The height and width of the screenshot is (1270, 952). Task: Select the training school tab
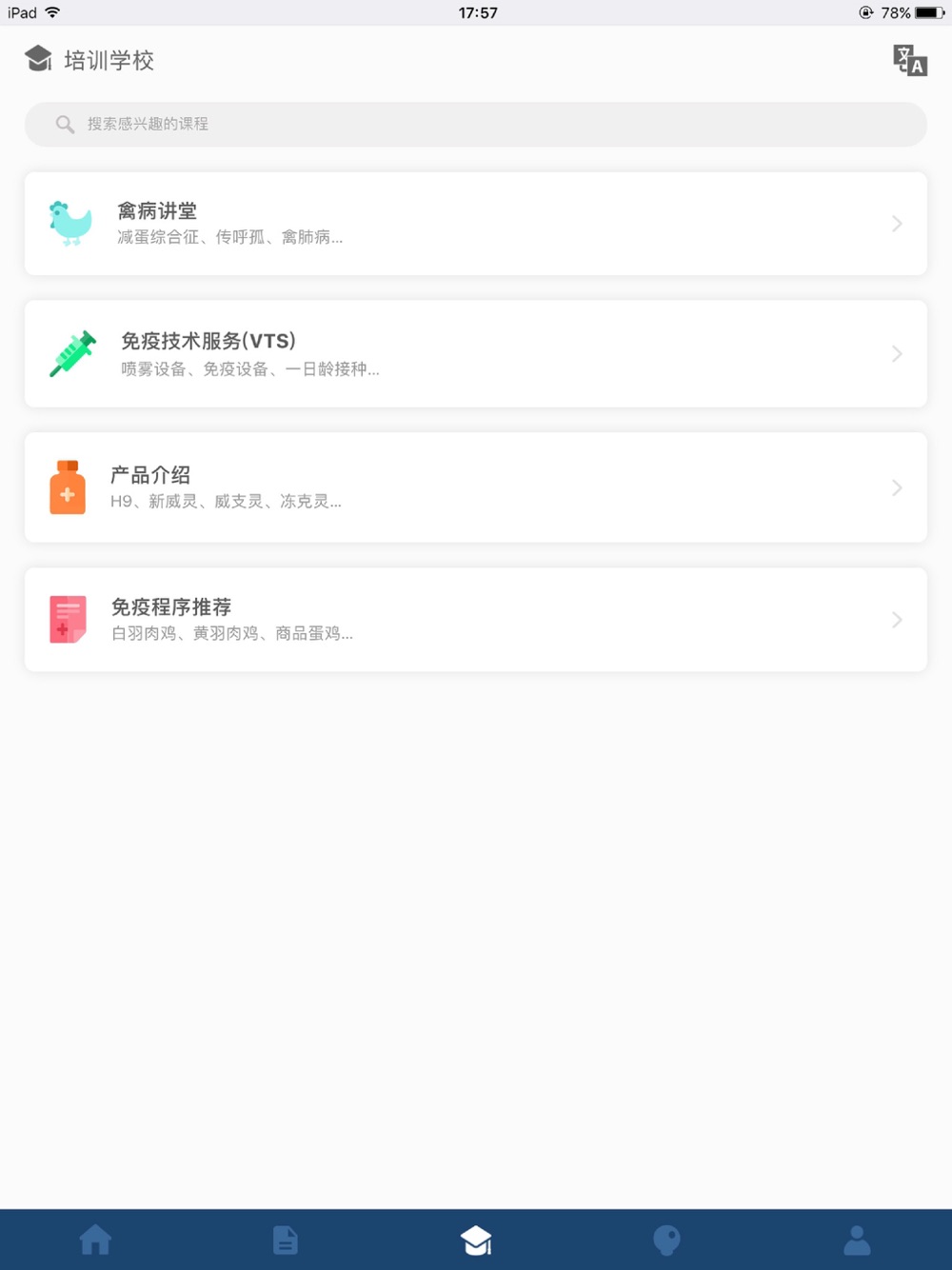(476, 1240)
